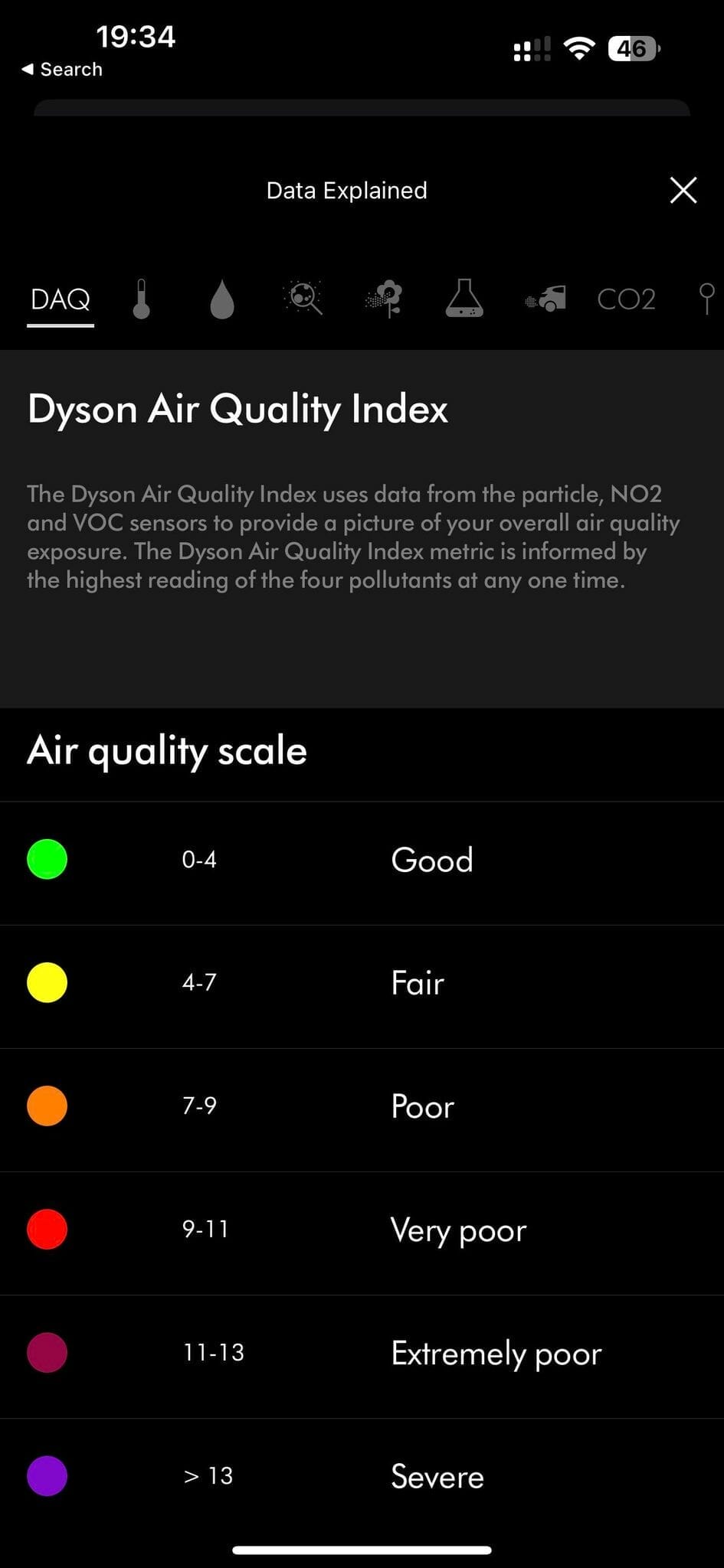
Task: Close the Data Explained panel
Action: [x=683, y=190]
